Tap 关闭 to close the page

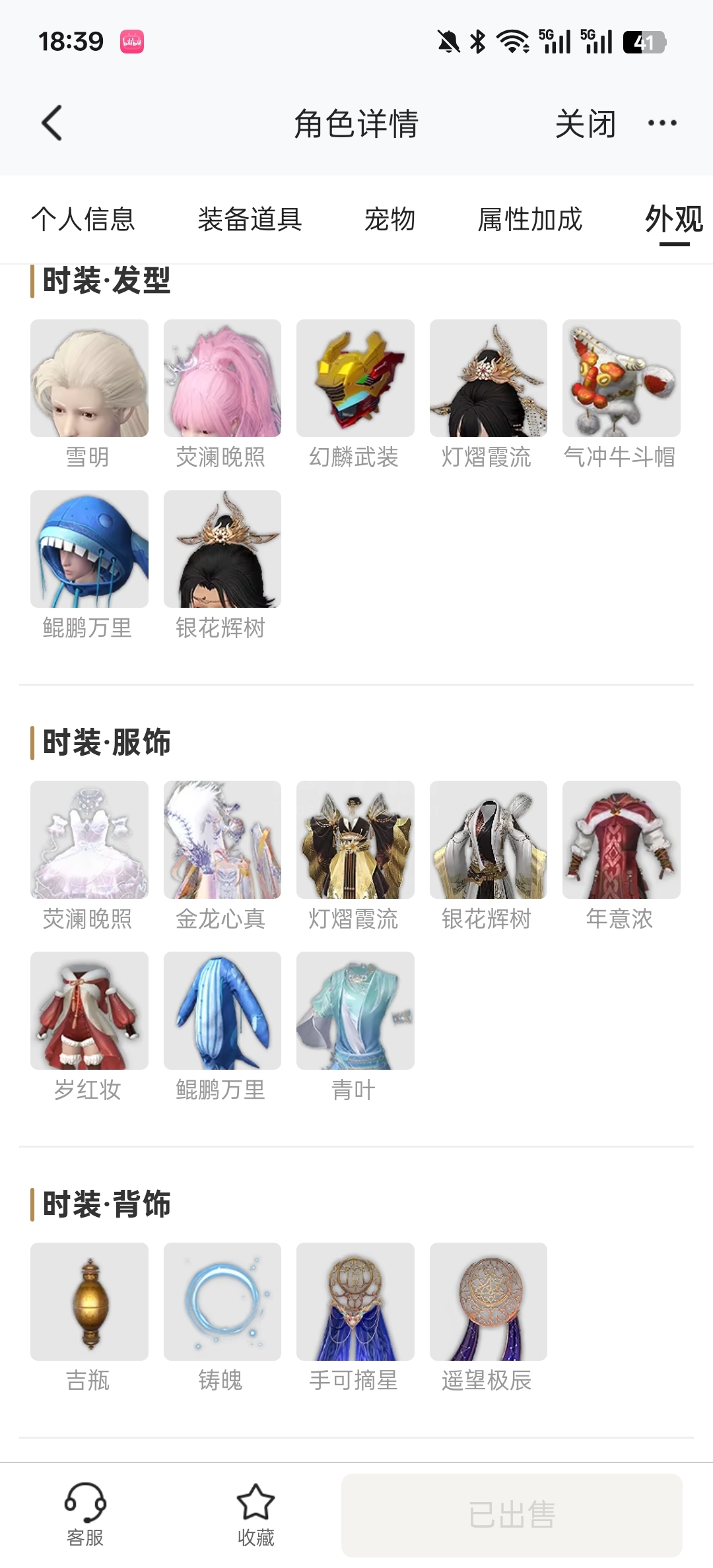(x=585, y=123)
